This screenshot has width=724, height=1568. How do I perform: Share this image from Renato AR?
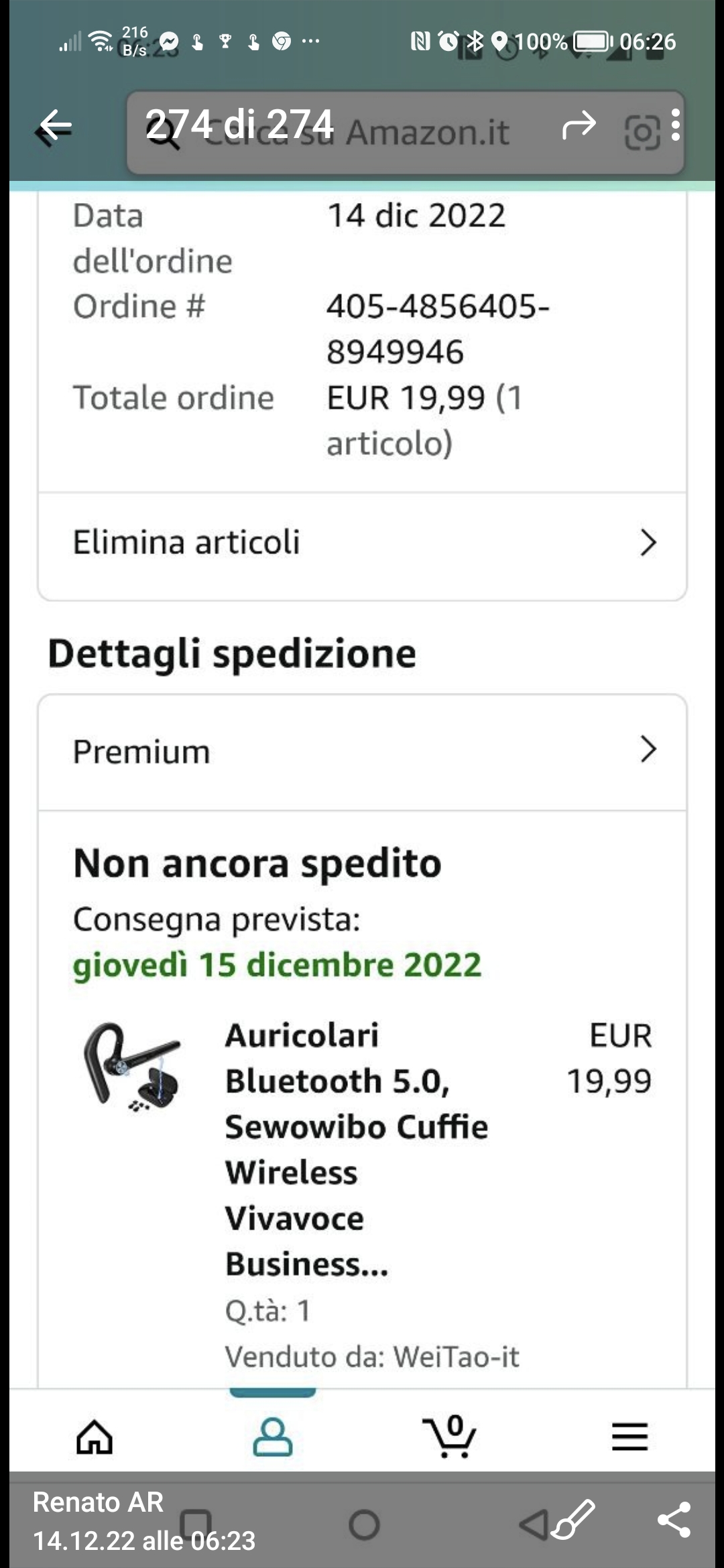674,1519
